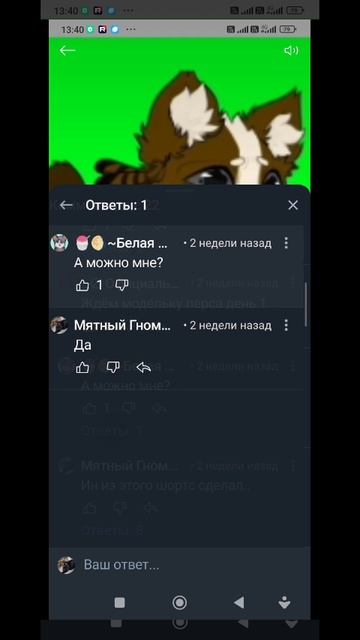Open Мятный Гном's profile avatar
360x640 pixels.
point(59,325)
